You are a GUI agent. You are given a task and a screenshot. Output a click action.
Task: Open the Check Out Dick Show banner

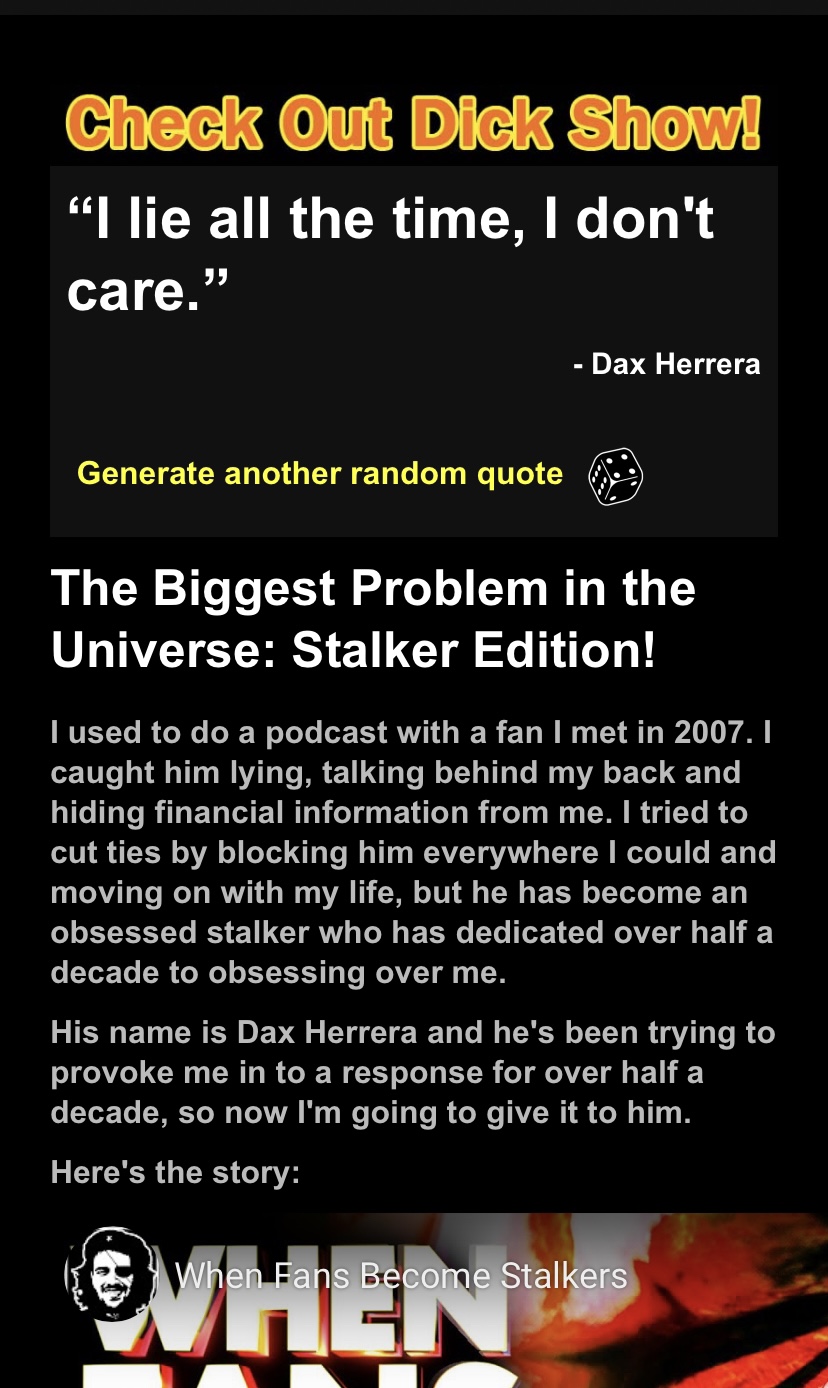coord(414,124)
